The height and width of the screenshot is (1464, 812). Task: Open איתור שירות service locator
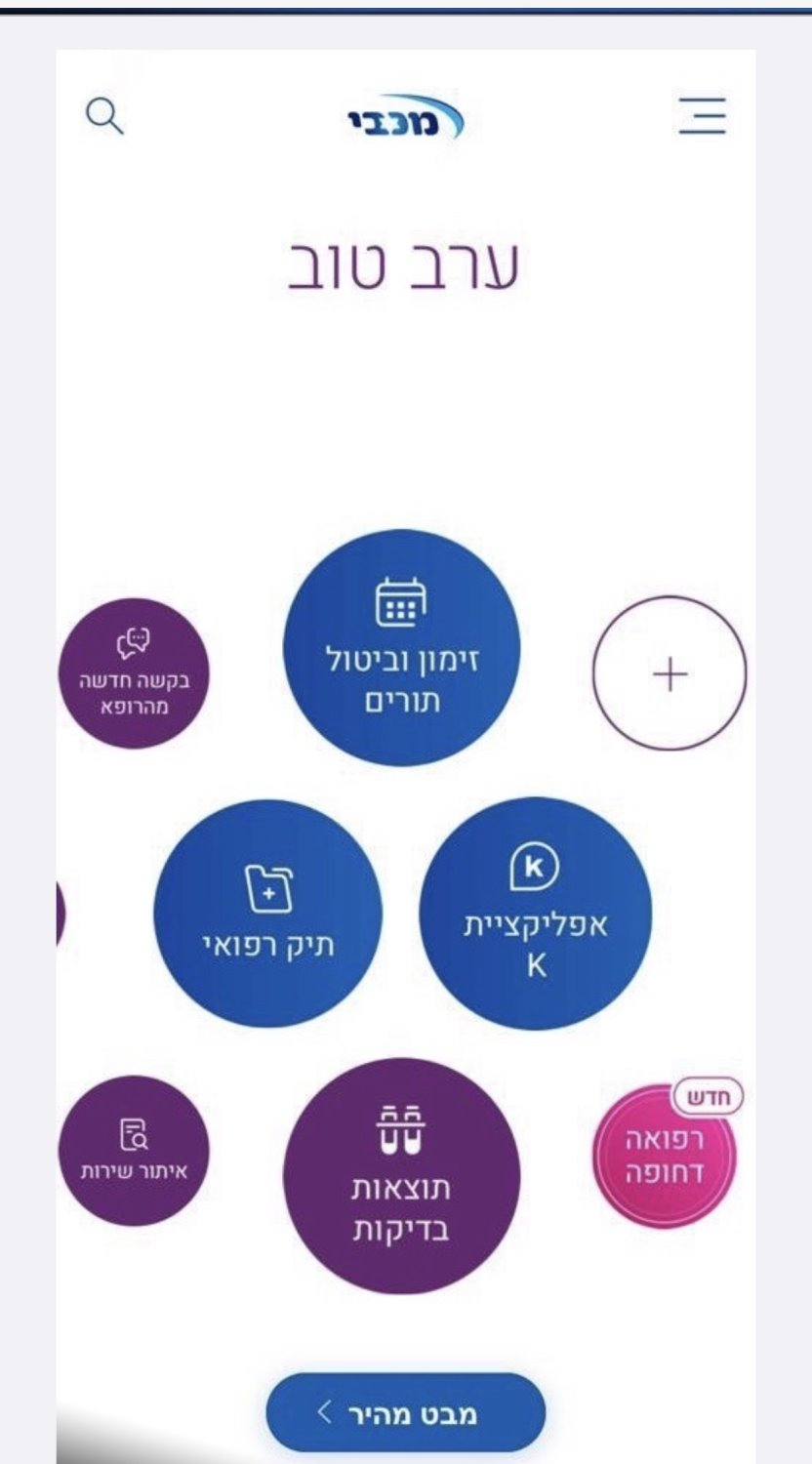tap(134, 1151)
